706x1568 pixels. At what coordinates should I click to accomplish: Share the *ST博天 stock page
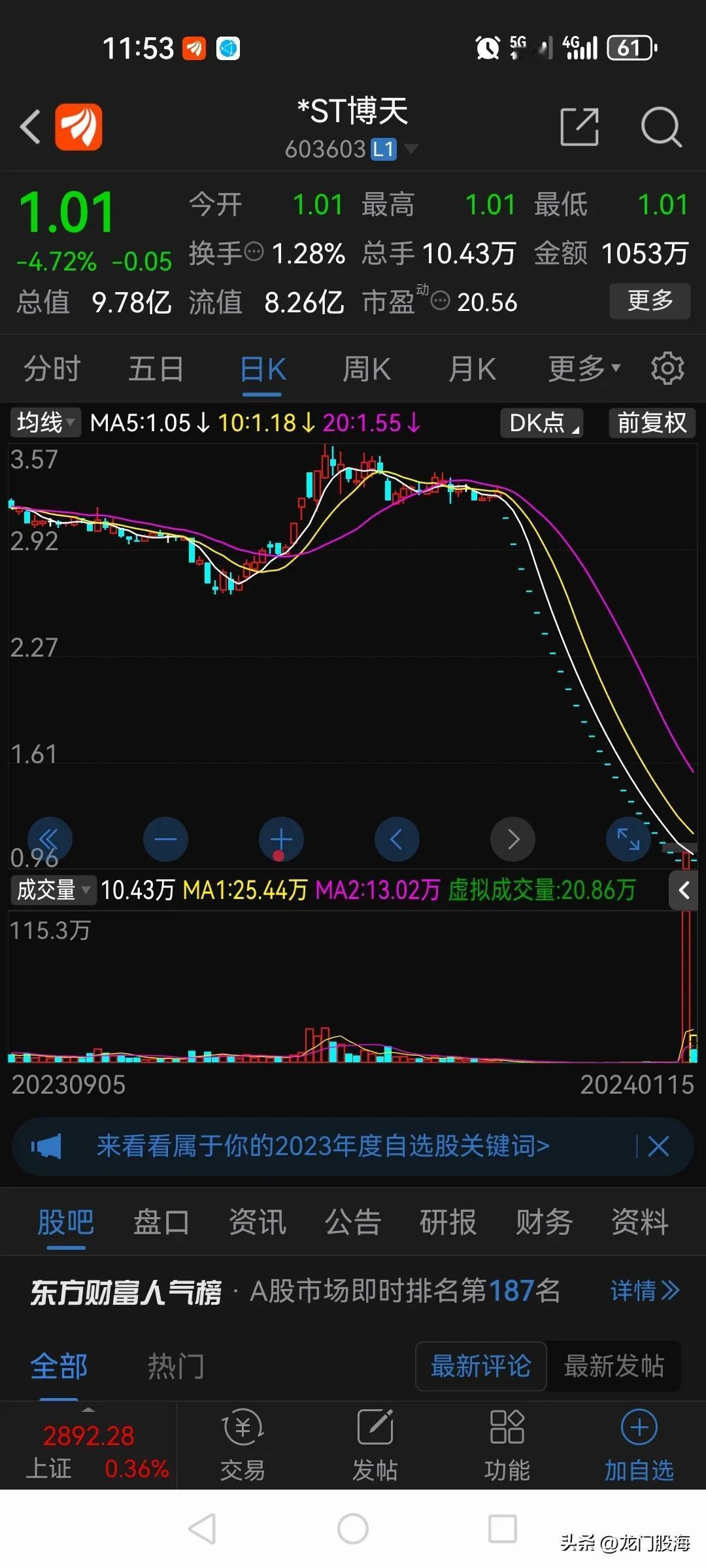pos(579,127)
